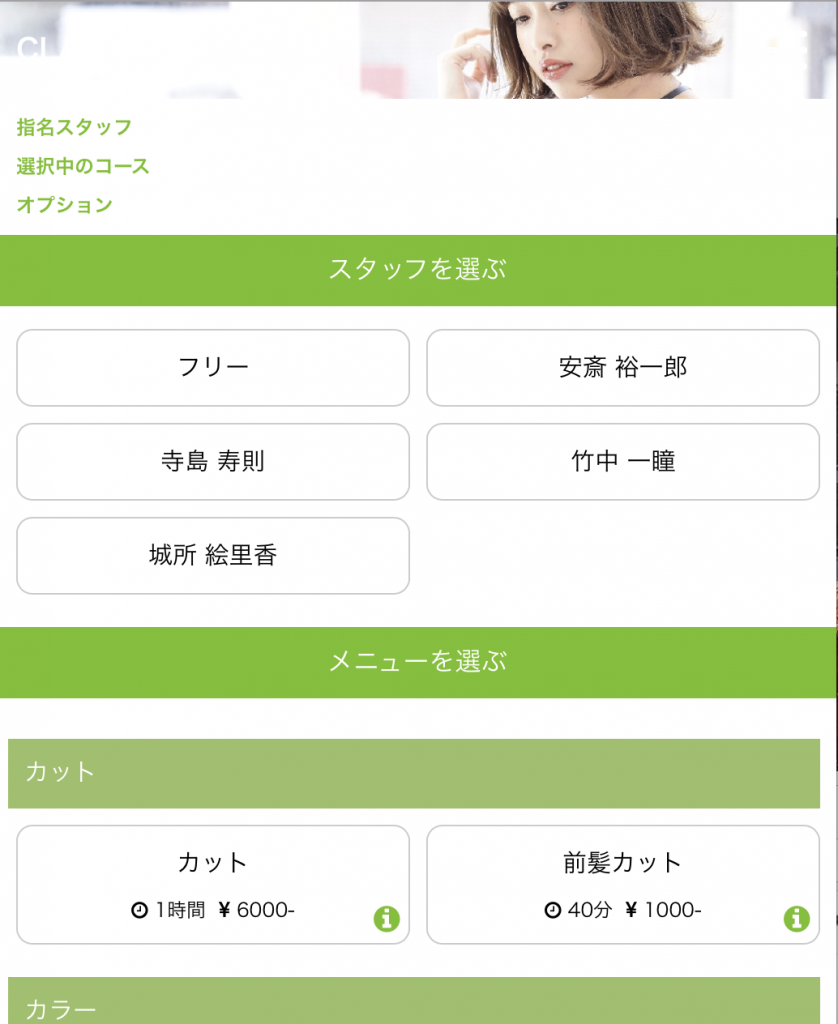This screenshot has height=1024, width=838.
Task: Choose stylist 城所 絵里香
Action: point(213,556)
